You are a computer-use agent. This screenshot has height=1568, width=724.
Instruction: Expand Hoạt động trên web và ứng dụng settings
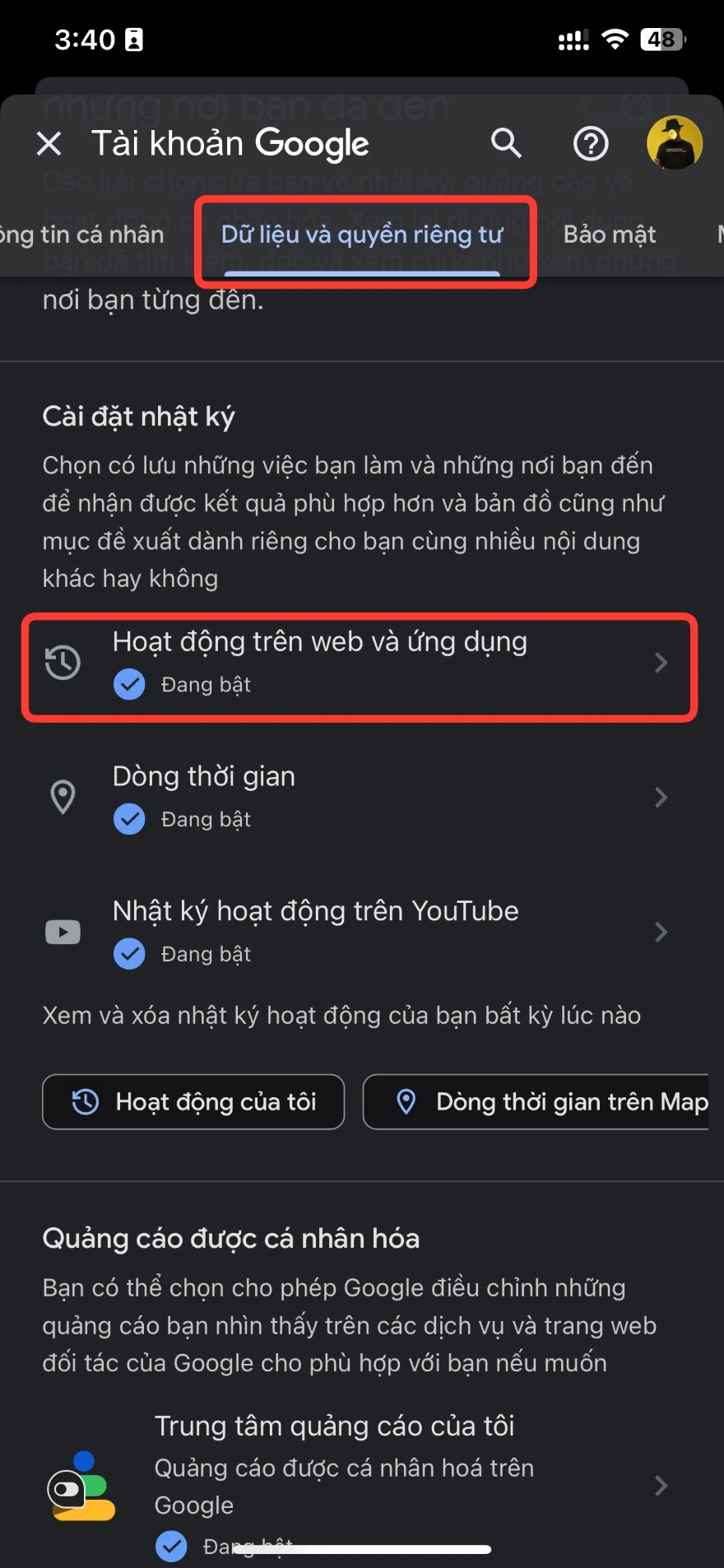[x=360, y=663]
